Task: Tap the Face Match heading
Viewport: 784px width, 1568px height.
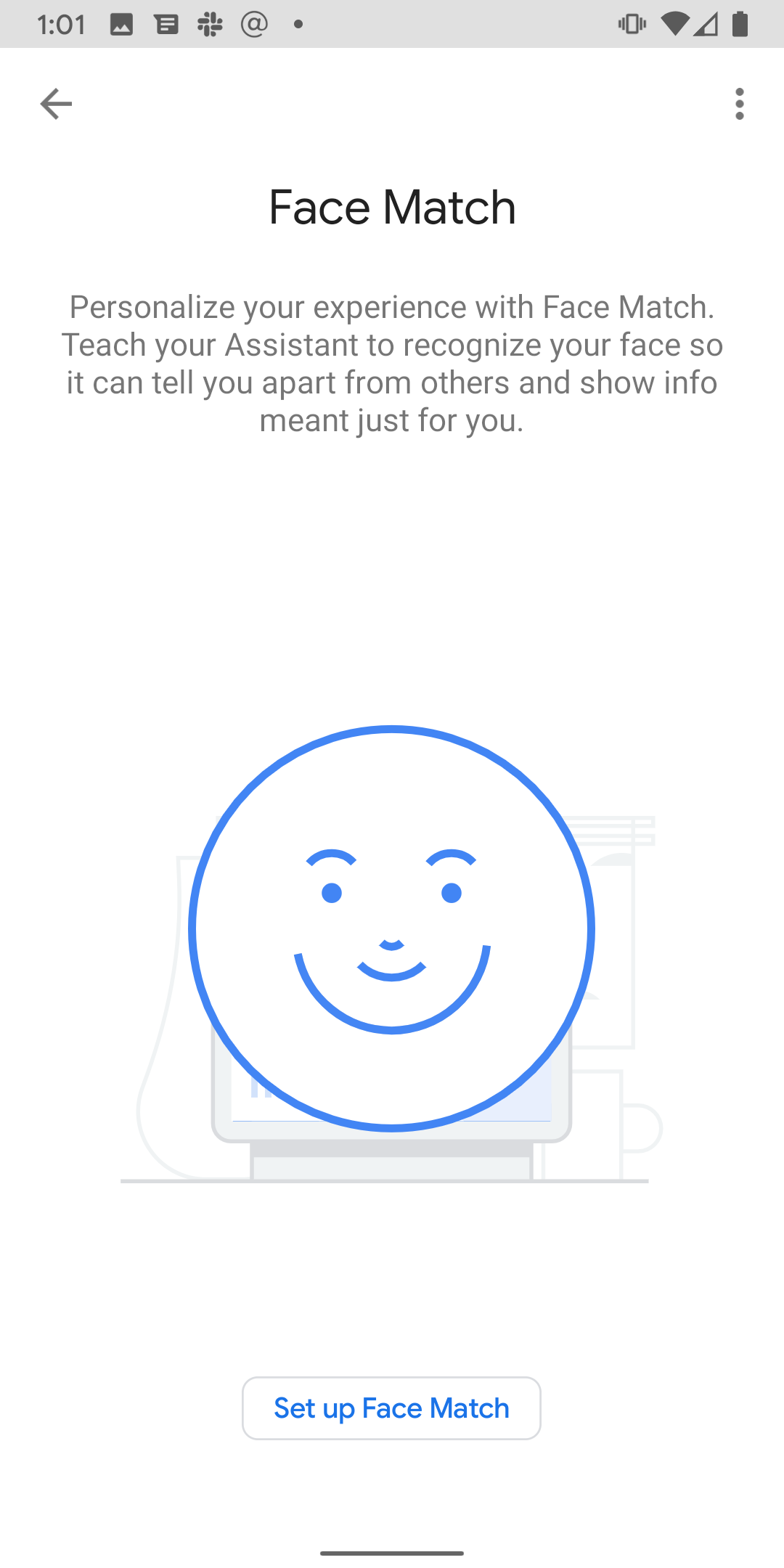Action: coord(391,205)
